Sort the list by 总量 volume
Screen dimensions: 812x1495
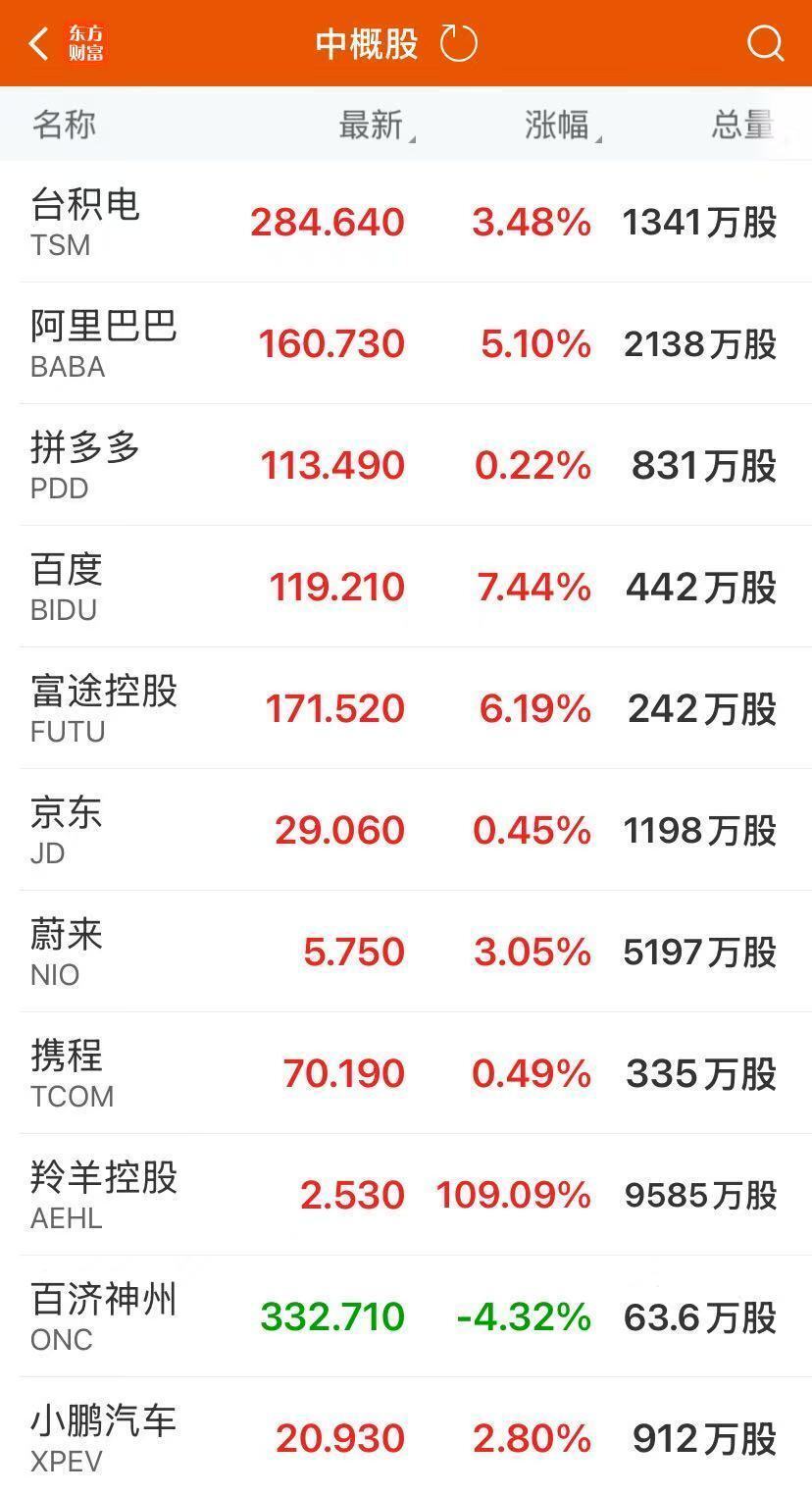[738, 125]
